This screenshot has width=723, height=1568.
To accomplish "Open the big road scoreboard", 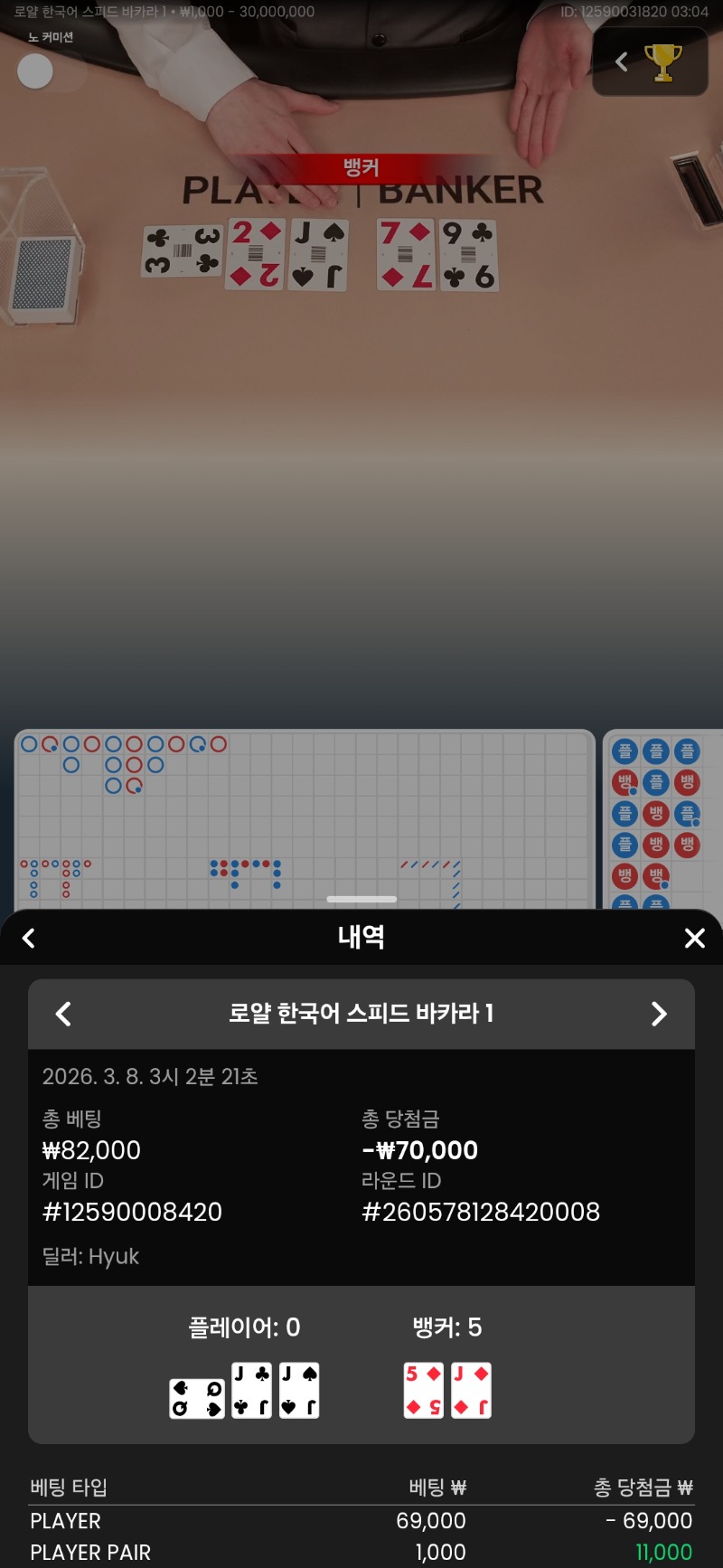I will [304, 796].
